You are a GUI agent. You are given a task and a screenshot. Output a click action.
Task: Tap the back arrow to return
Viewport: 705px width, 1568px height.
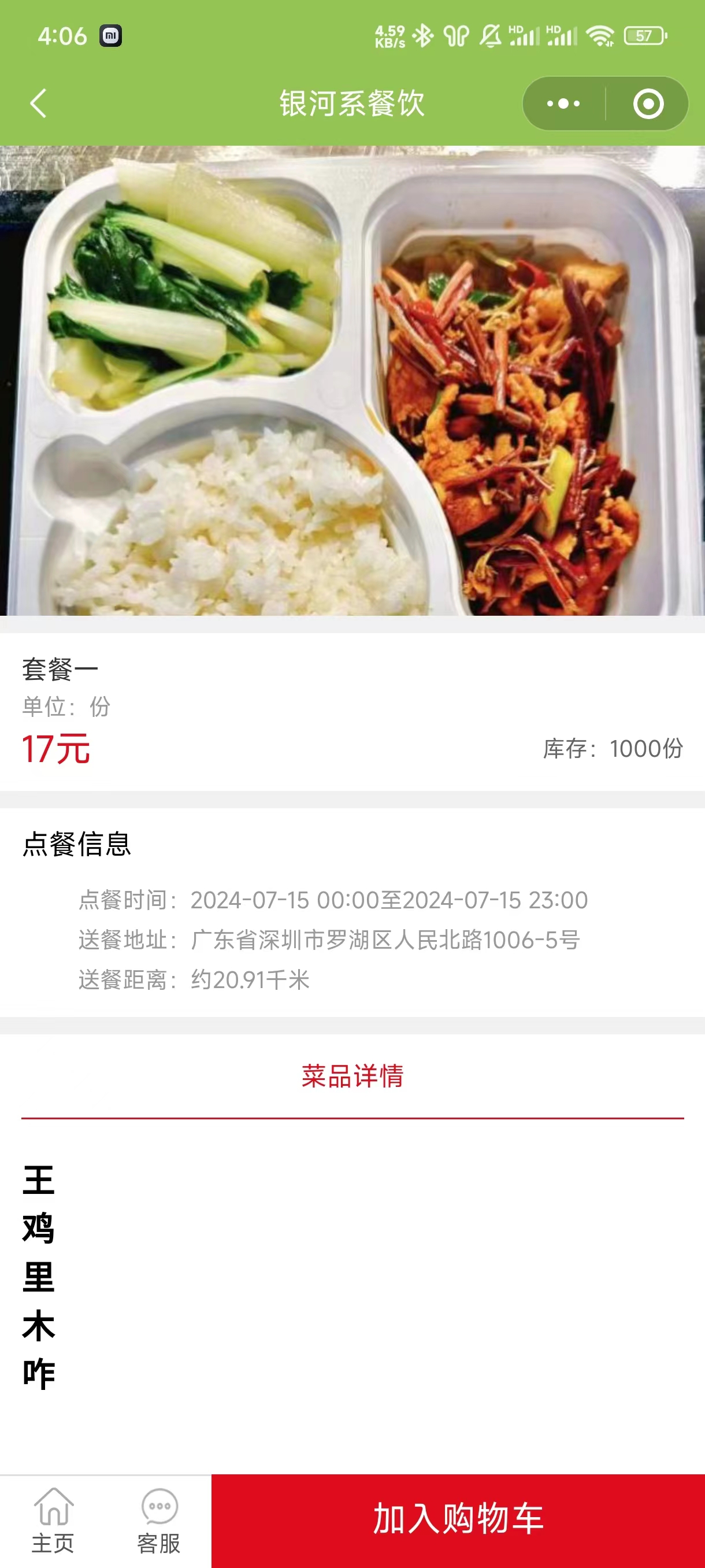click(39, 103)
